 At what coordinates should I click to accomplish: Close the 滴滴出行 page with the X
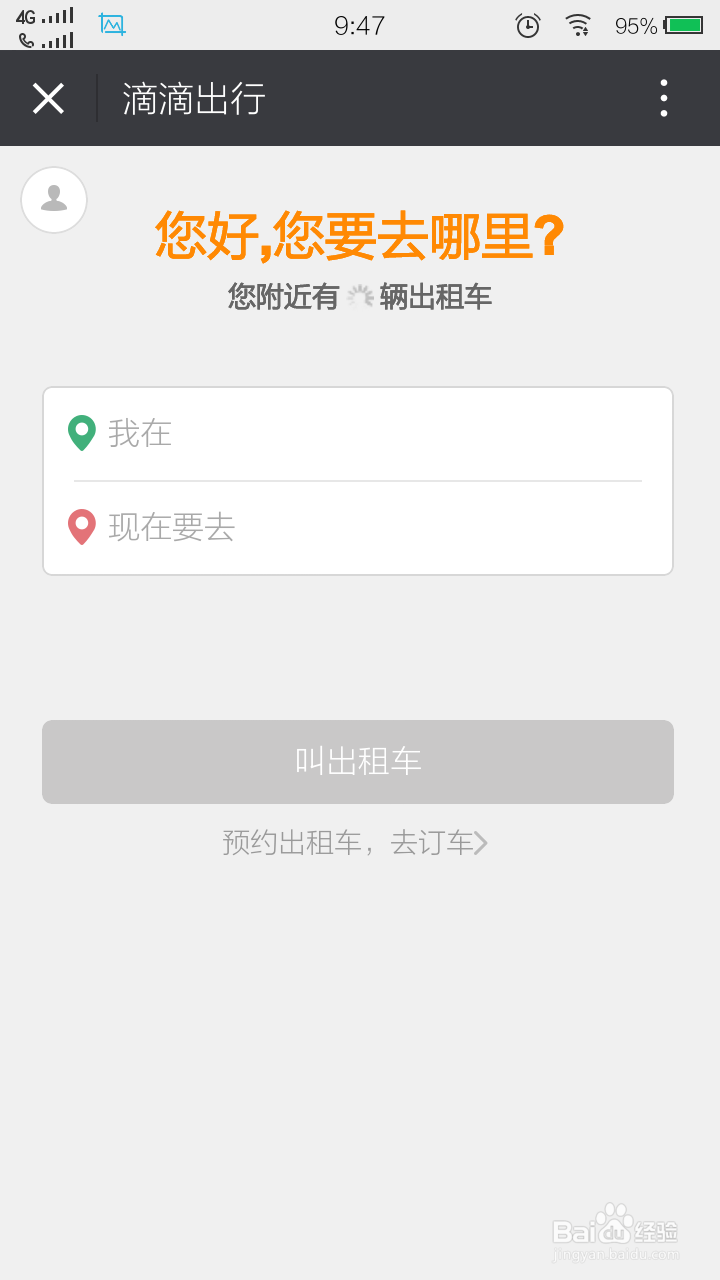point(47,98)
